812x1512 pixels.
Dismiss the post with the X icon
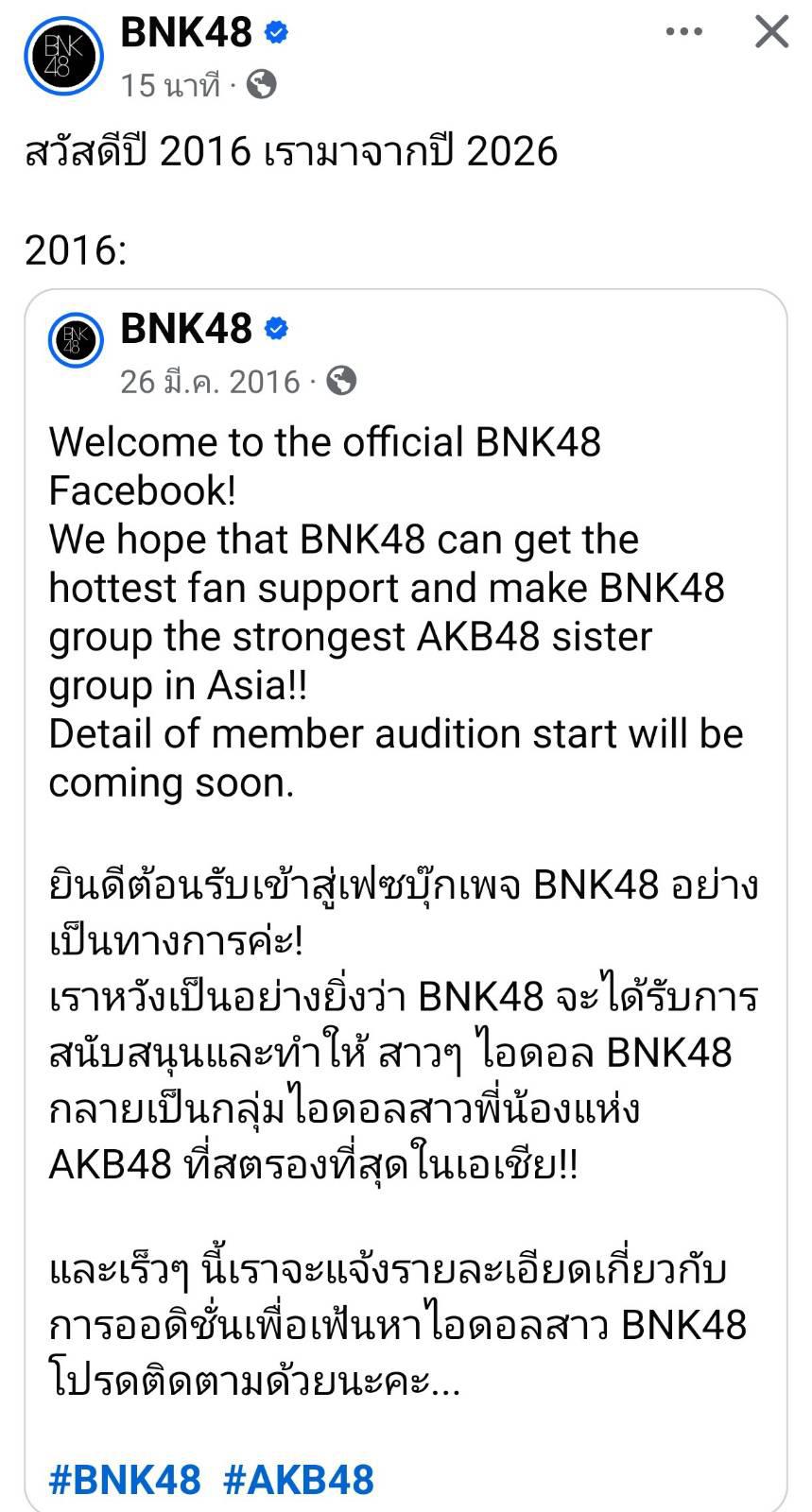(x=772, y=32)
